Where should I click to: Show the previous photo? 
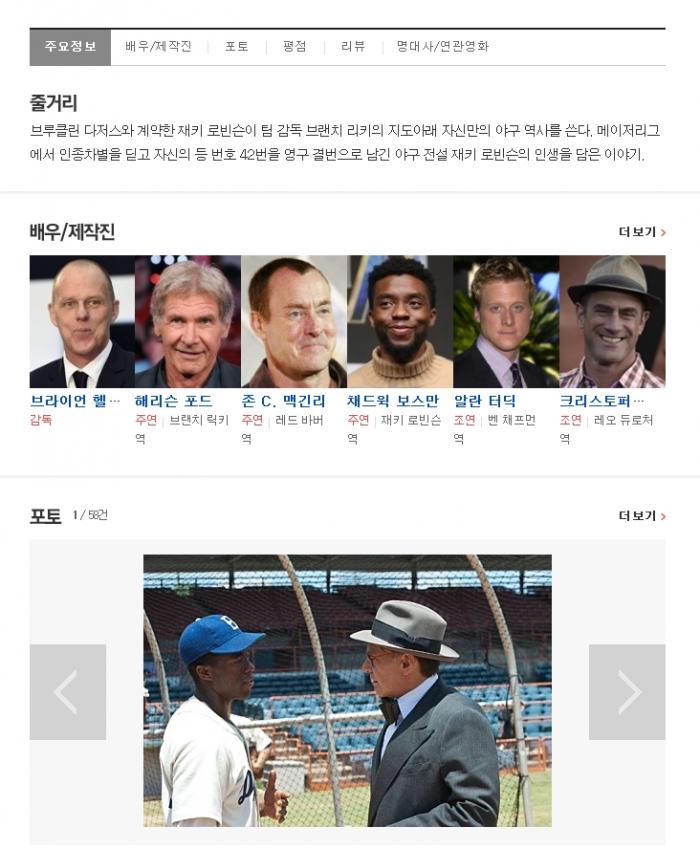tap(68, 692)
